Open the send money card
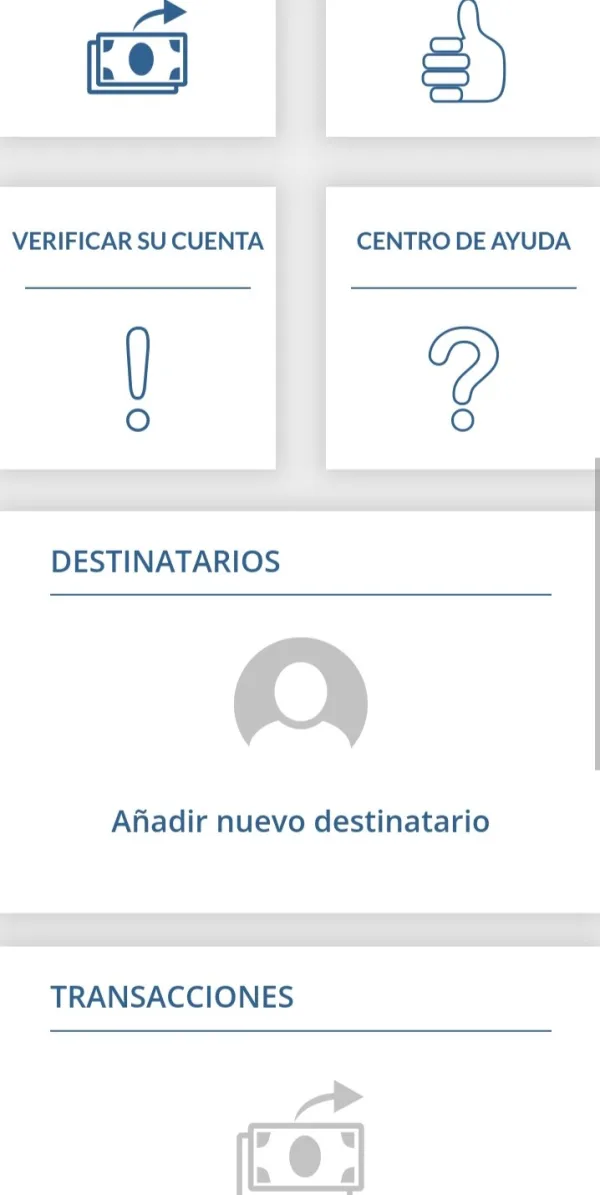The width and height of the screenshot is (600, 1195). [137, 67]
